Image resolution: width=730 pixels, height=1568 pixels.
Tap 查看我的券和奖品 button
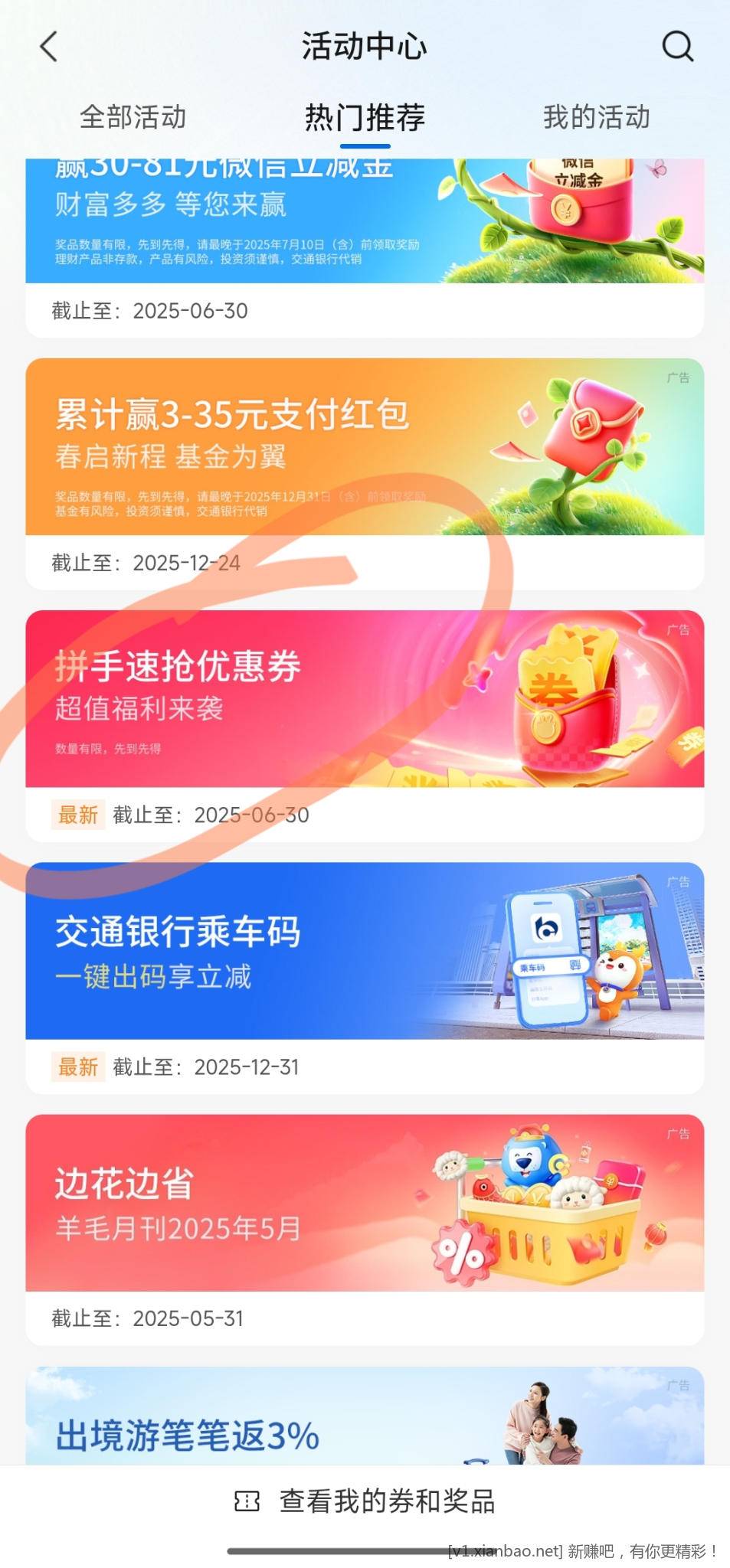pos(365,1501)
